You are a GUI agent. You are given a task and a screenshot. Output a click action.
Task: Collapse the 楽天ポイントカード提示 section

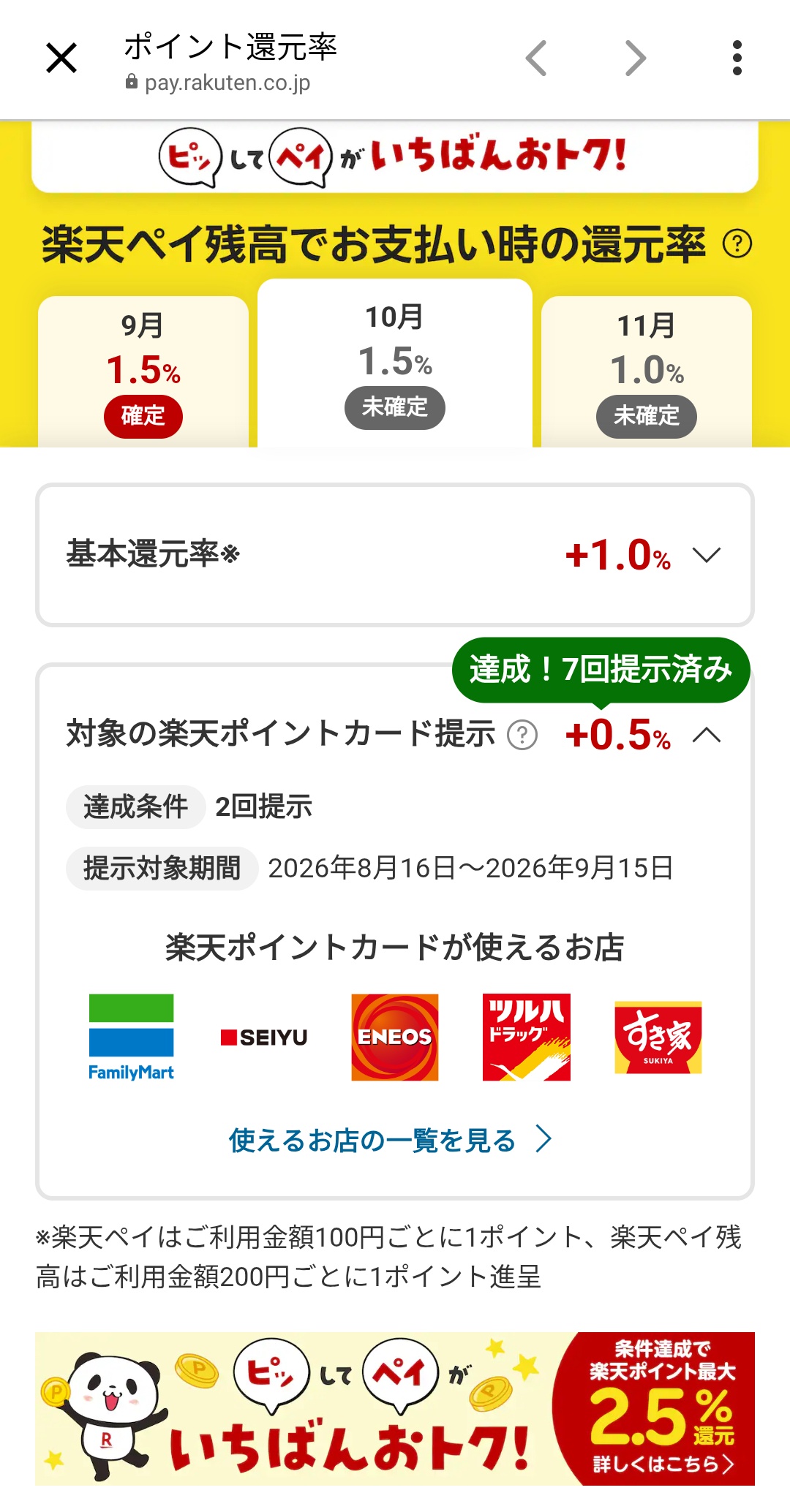pos(707,735)
